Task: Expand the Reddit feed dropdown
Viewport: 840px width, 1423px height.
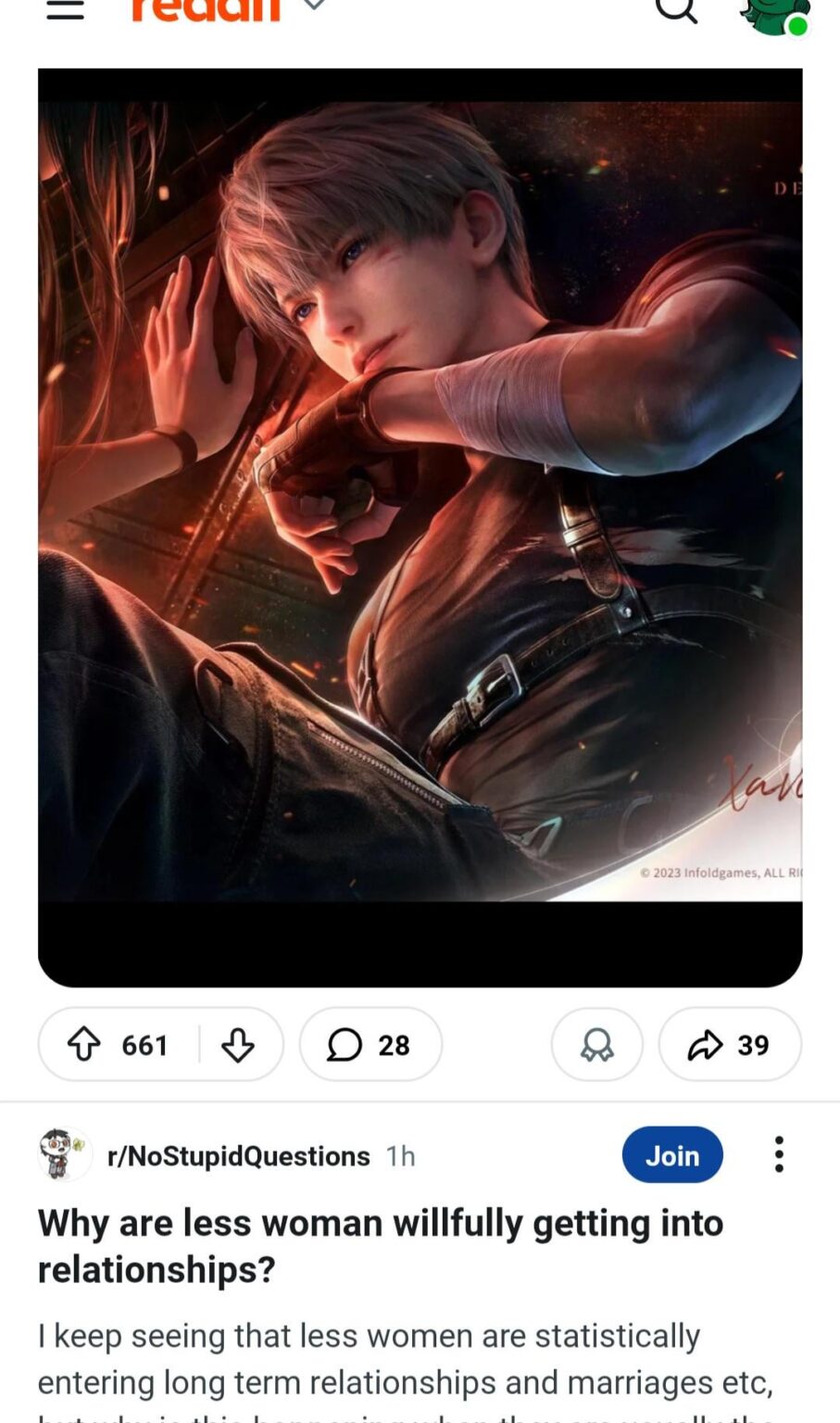Action: [314, 6]
